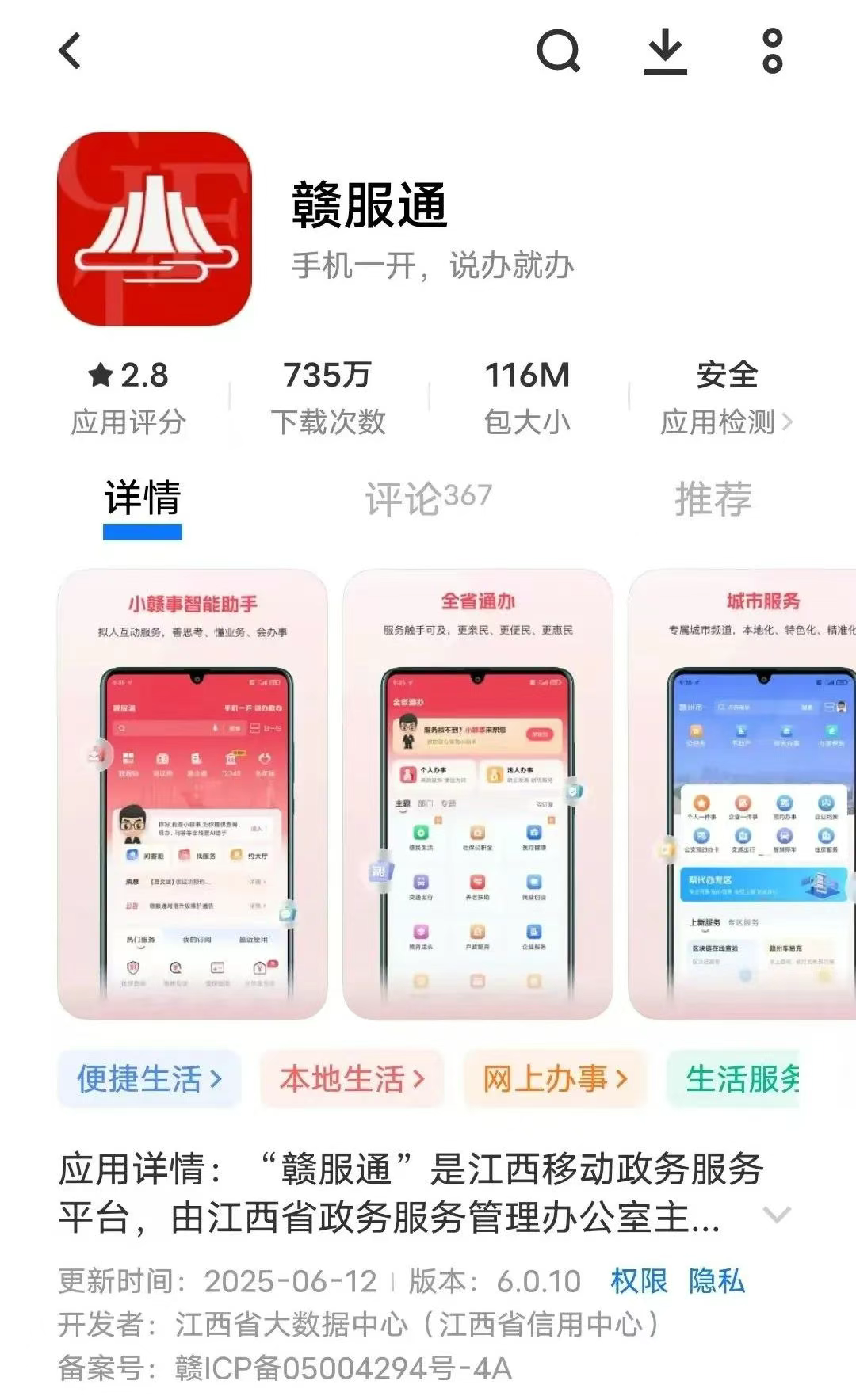This screenshot has height=1400, width=856.
Task: View the 全省通办 screenshot
Action: point(478,794)
